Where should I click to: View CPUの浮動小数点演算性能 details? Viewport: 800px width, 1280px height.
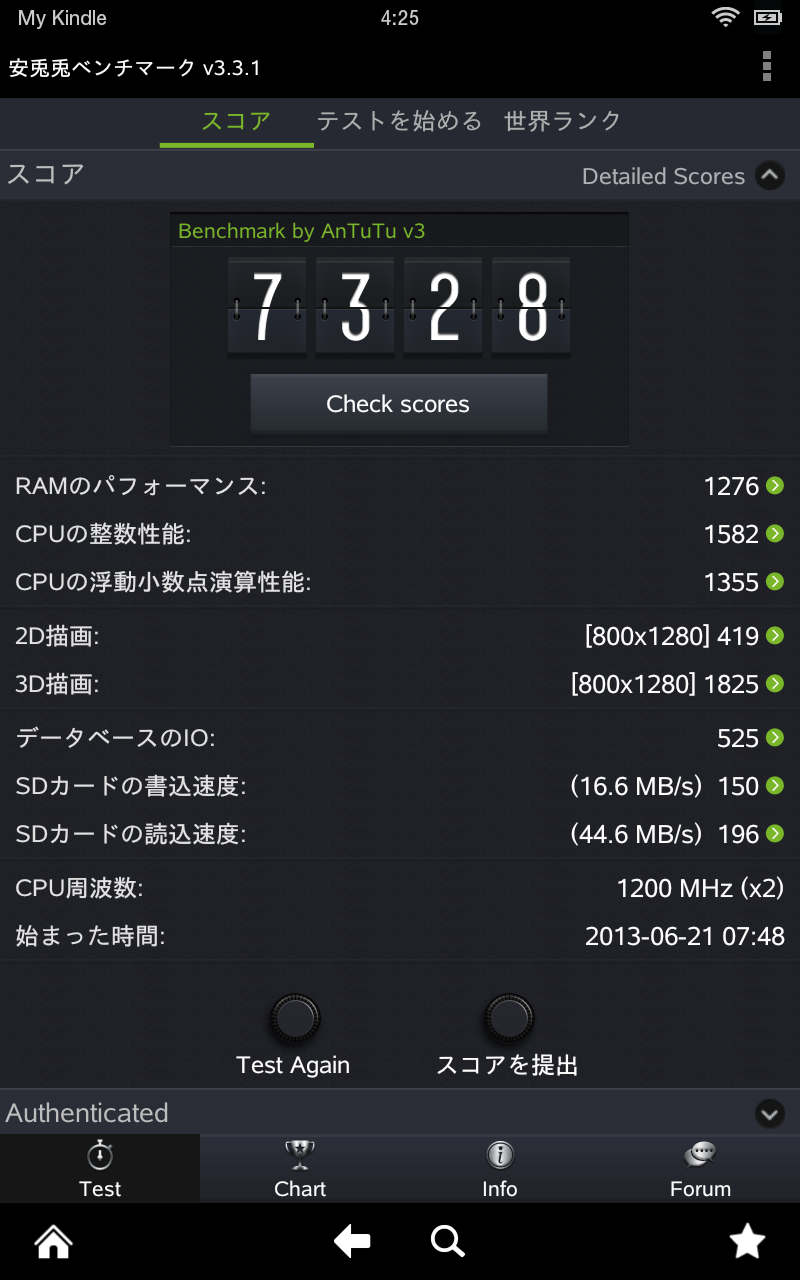[x=774, y=582]
